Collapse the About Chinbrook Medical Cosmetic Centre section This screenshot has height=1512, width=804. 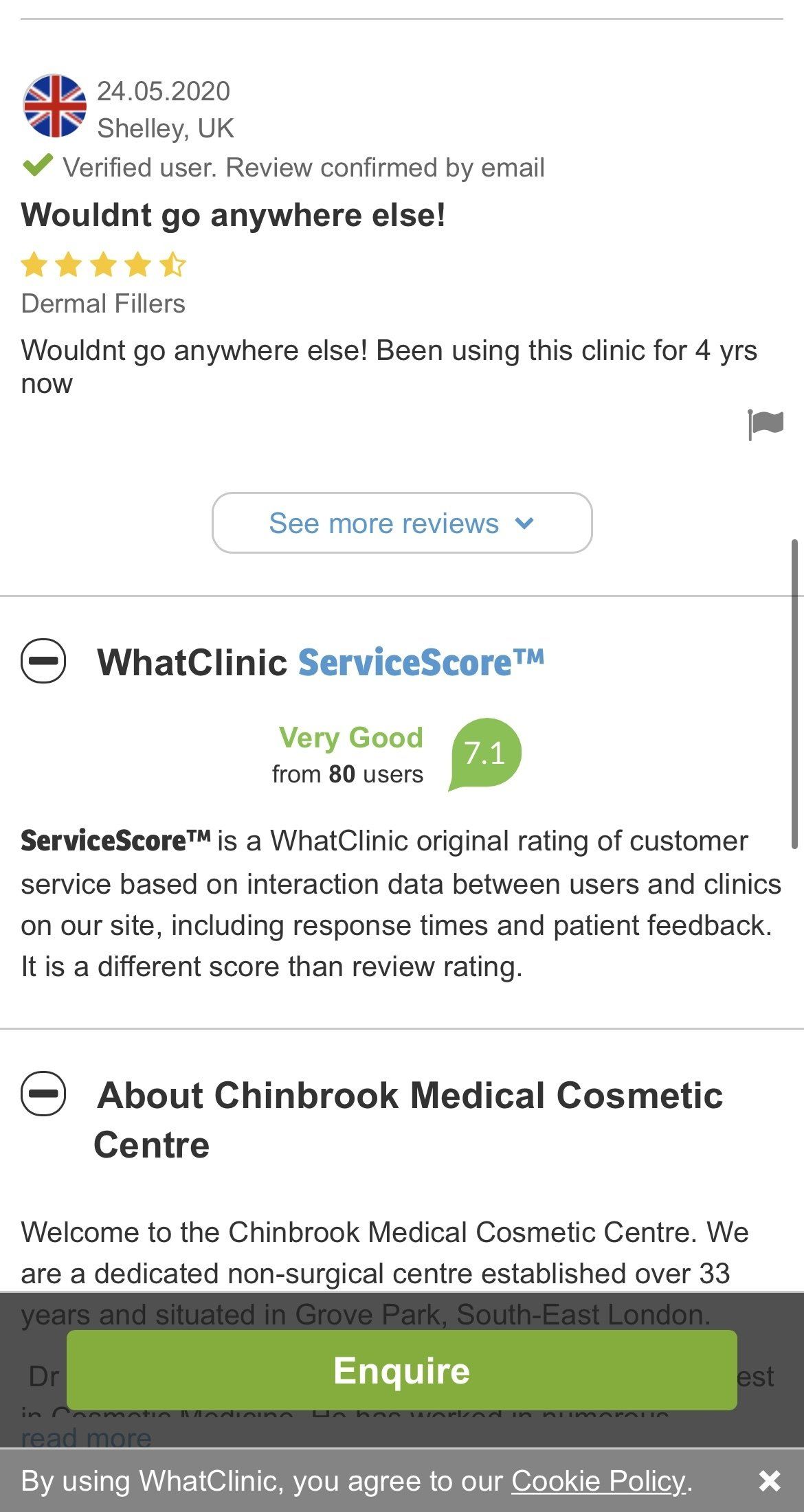coord(43,1093)
